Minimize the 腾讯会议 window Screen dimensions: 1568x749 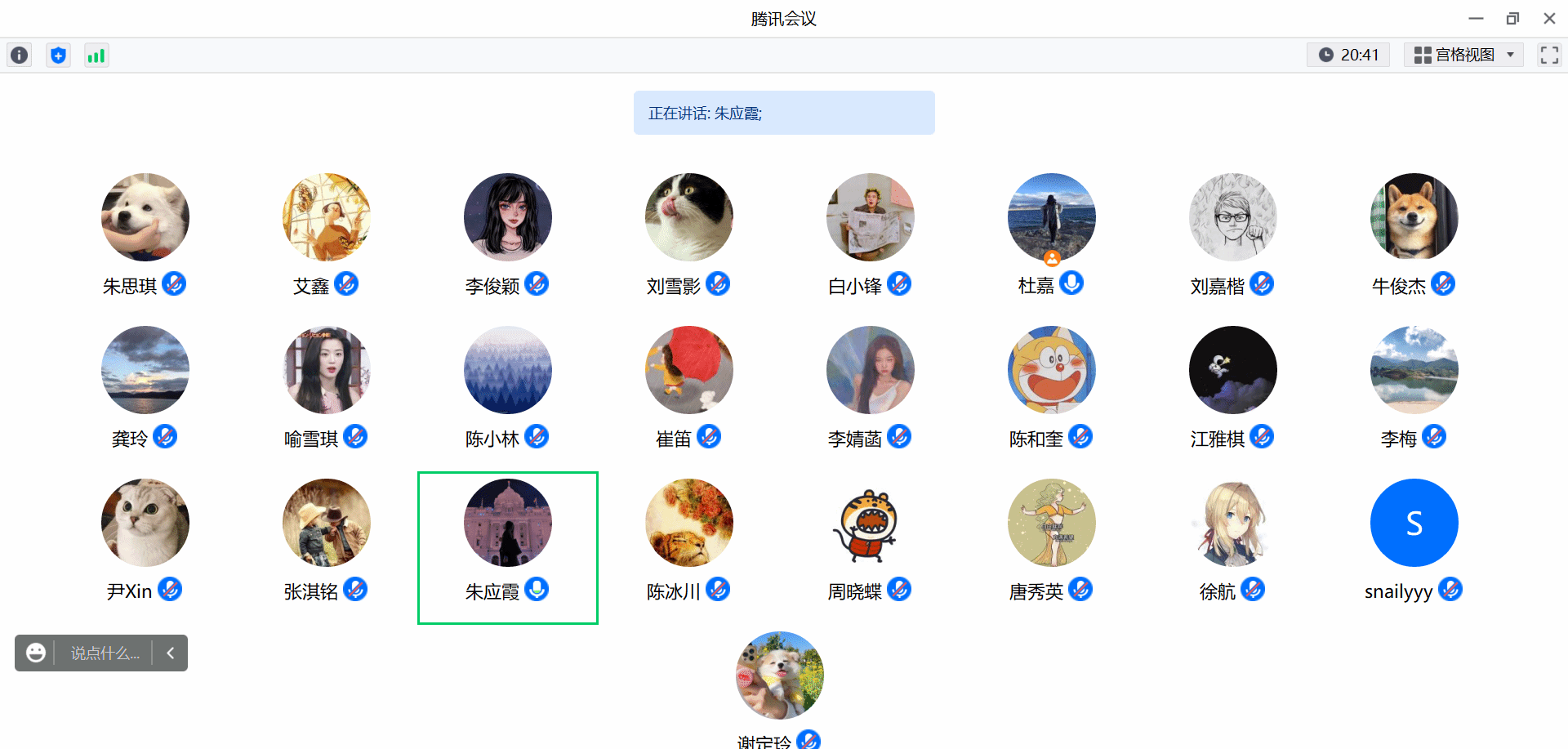click(x=1476, y=18)
